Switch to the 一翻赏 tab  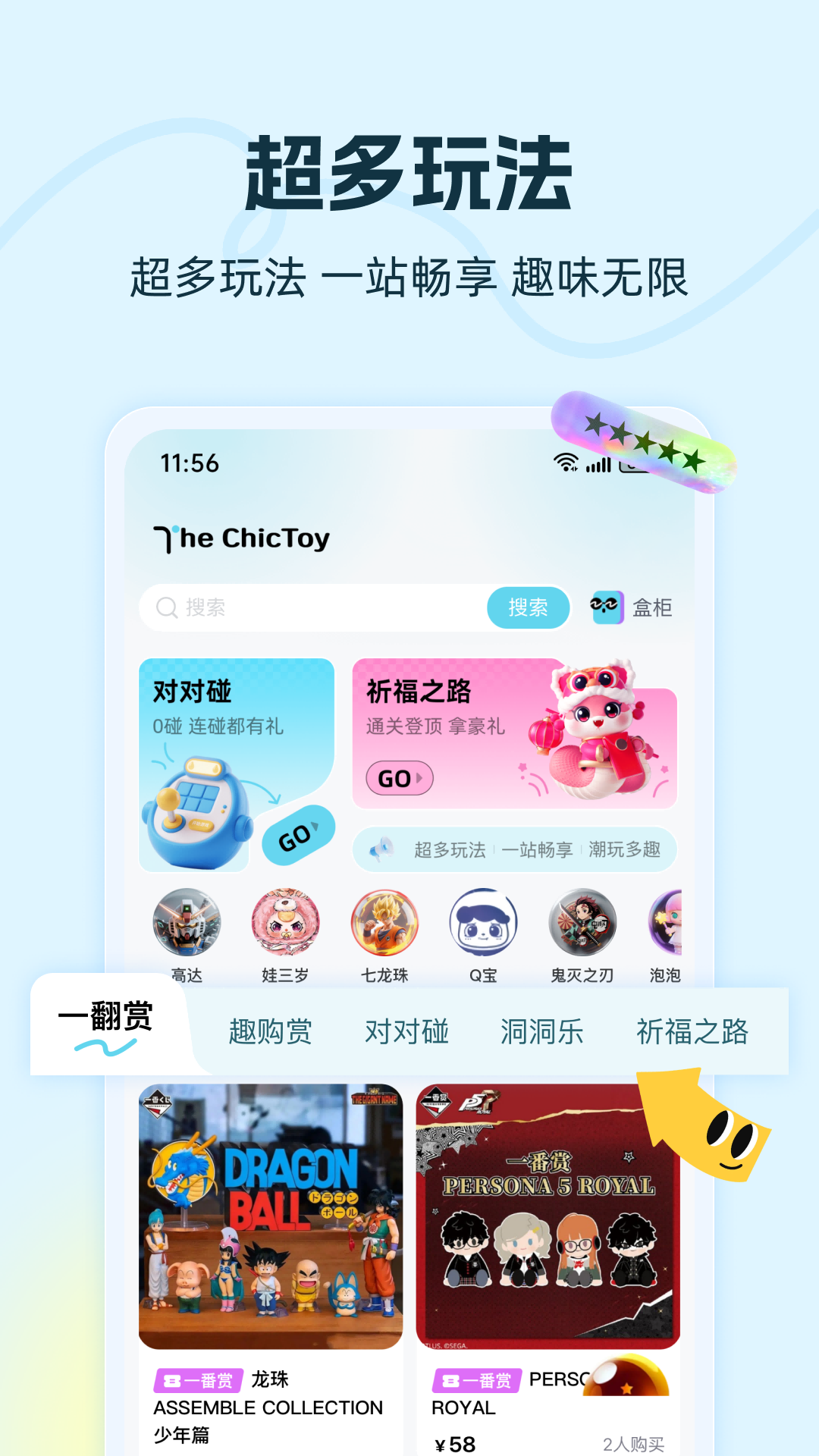[x=106, y=1020]
